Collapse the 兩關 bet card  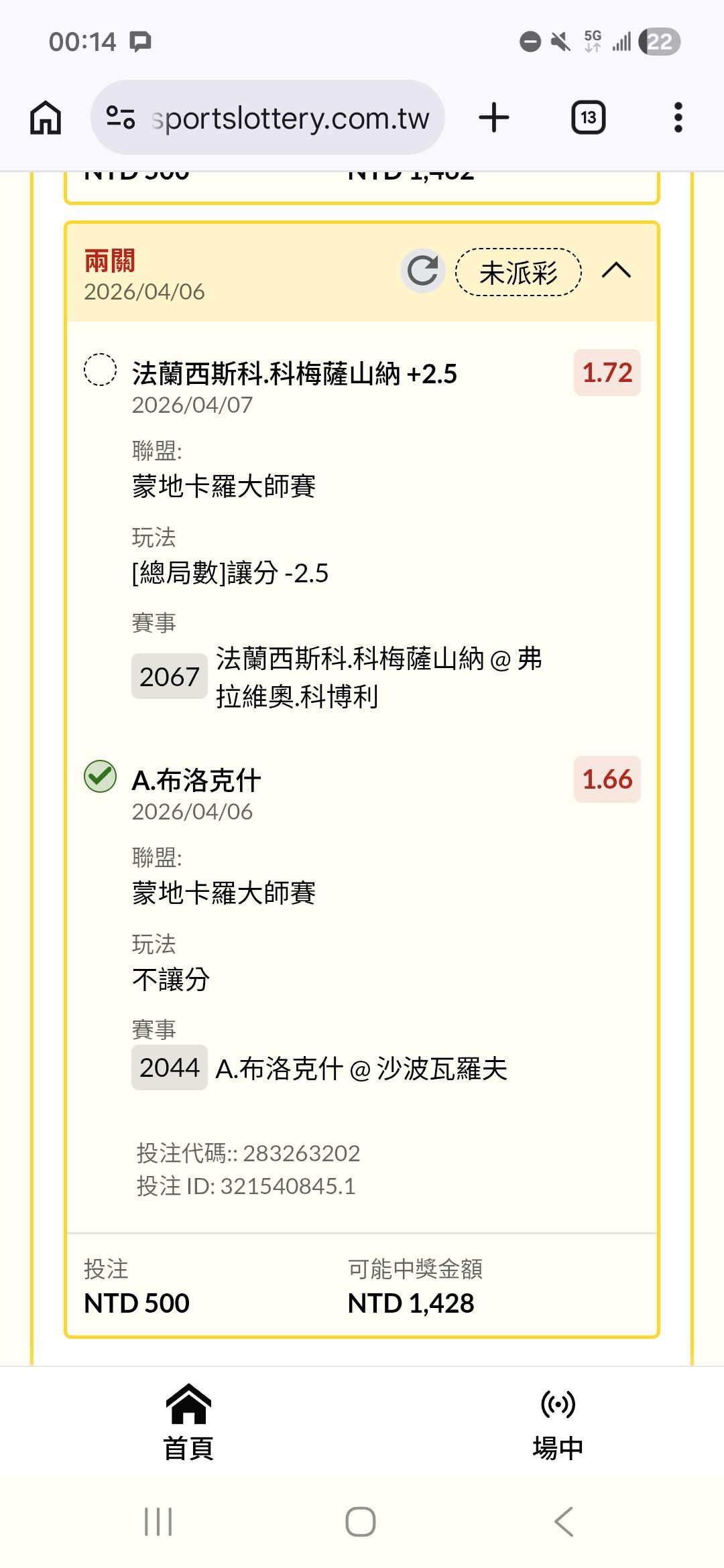pyautogui.click(x=616, y=271)
